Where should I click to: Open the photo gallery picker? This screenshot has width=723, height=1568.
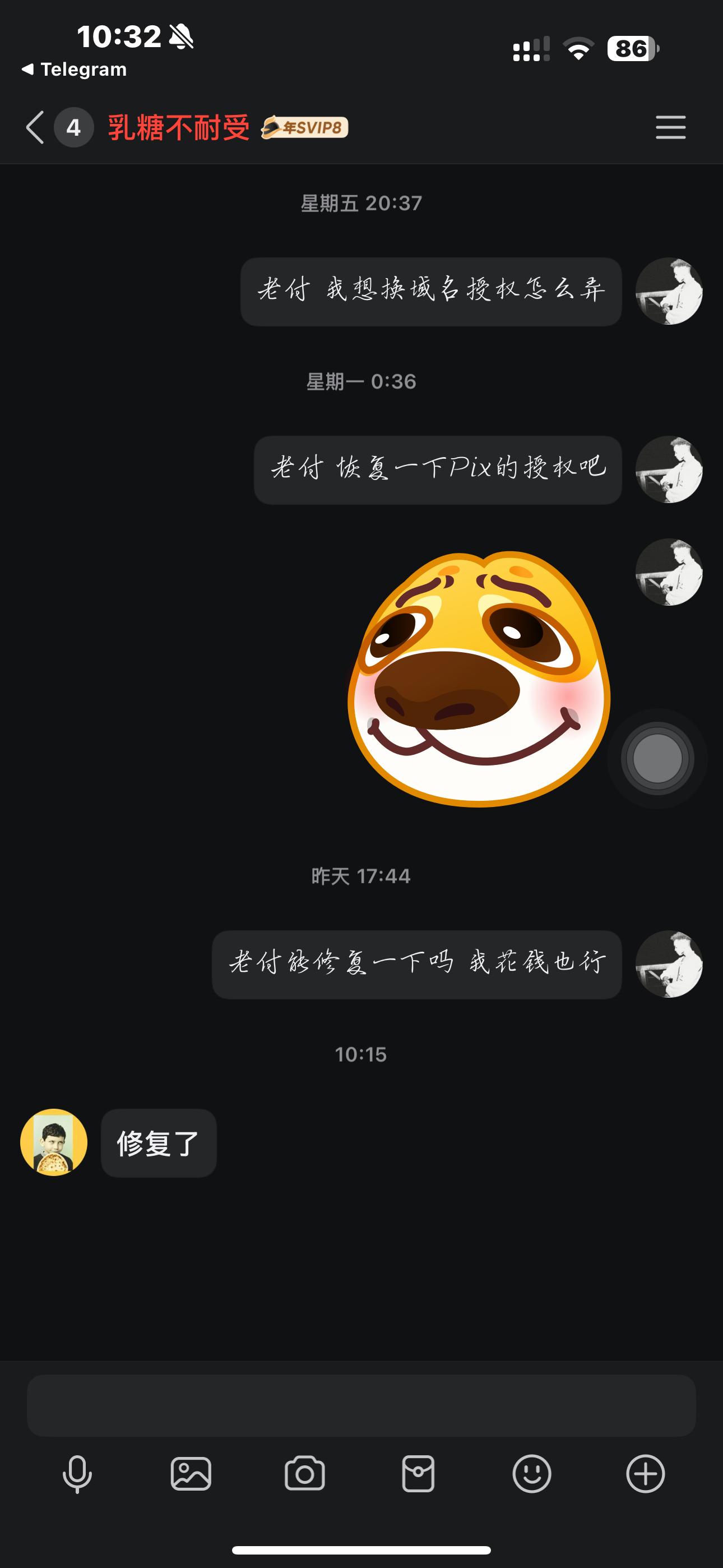(191, 1474)
